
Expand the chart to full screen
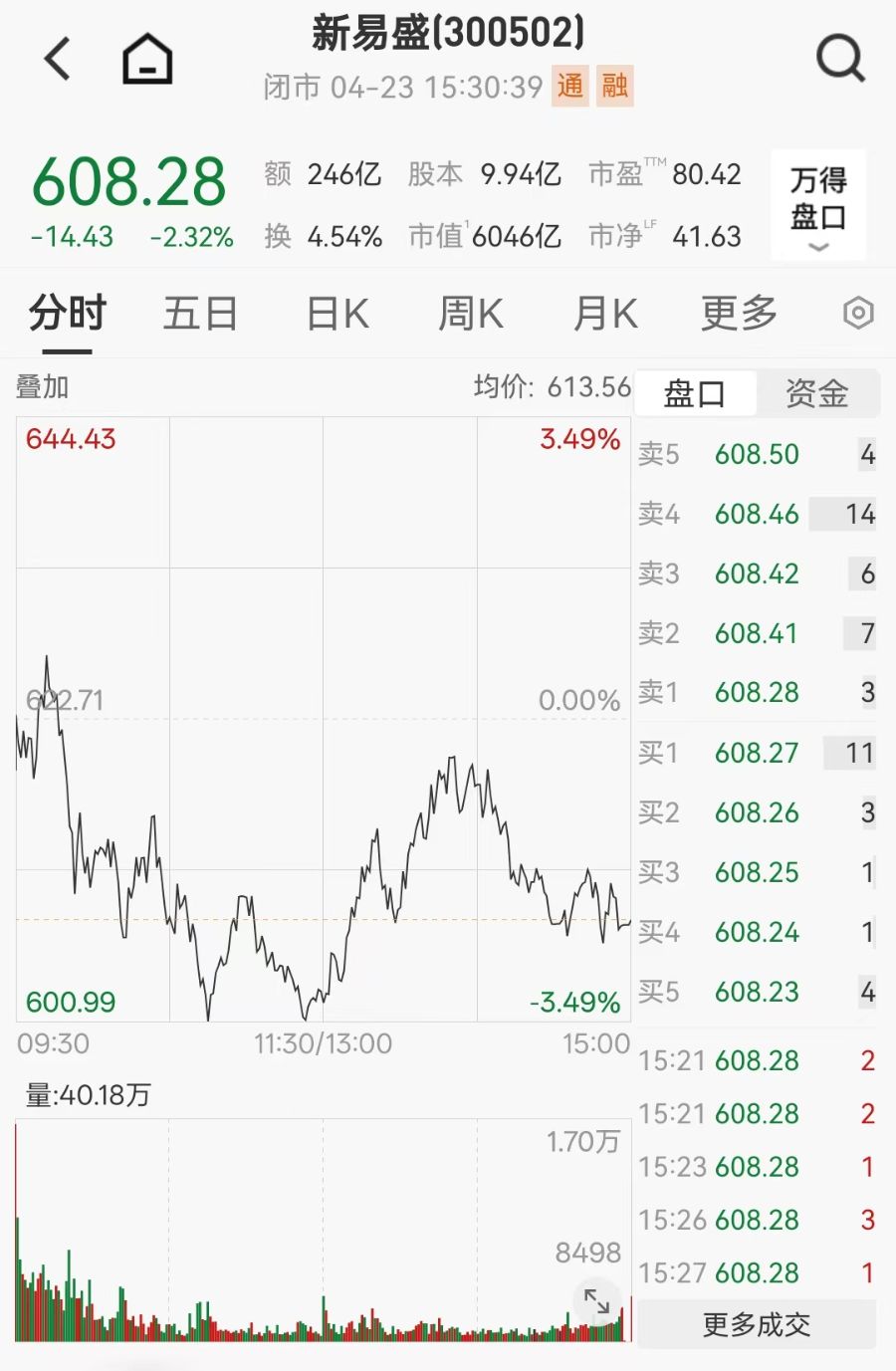596,1300
